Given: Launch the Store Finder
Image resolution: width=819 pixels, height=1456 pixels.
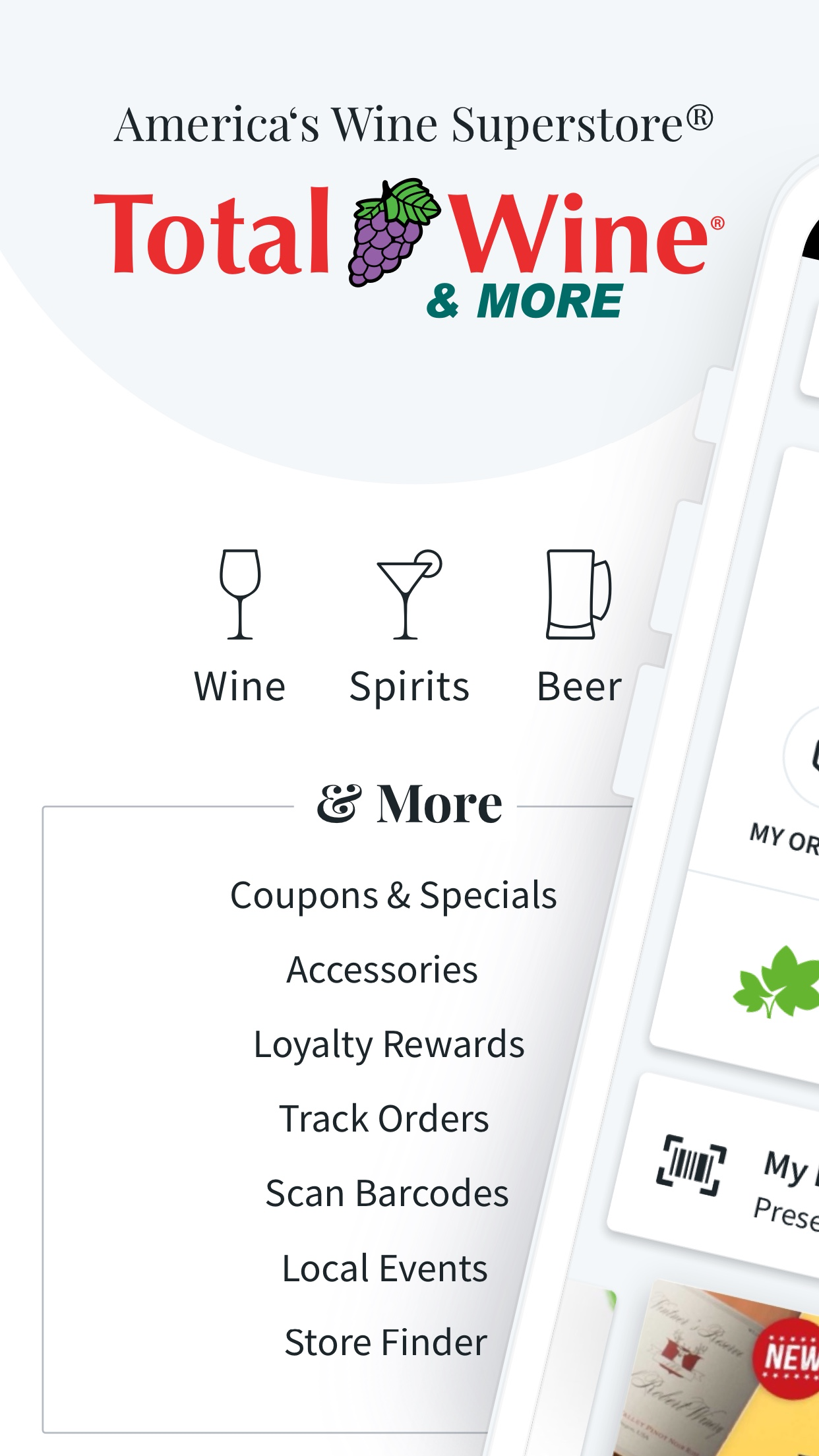Looking at the screenshot, I should point(385,1342).
